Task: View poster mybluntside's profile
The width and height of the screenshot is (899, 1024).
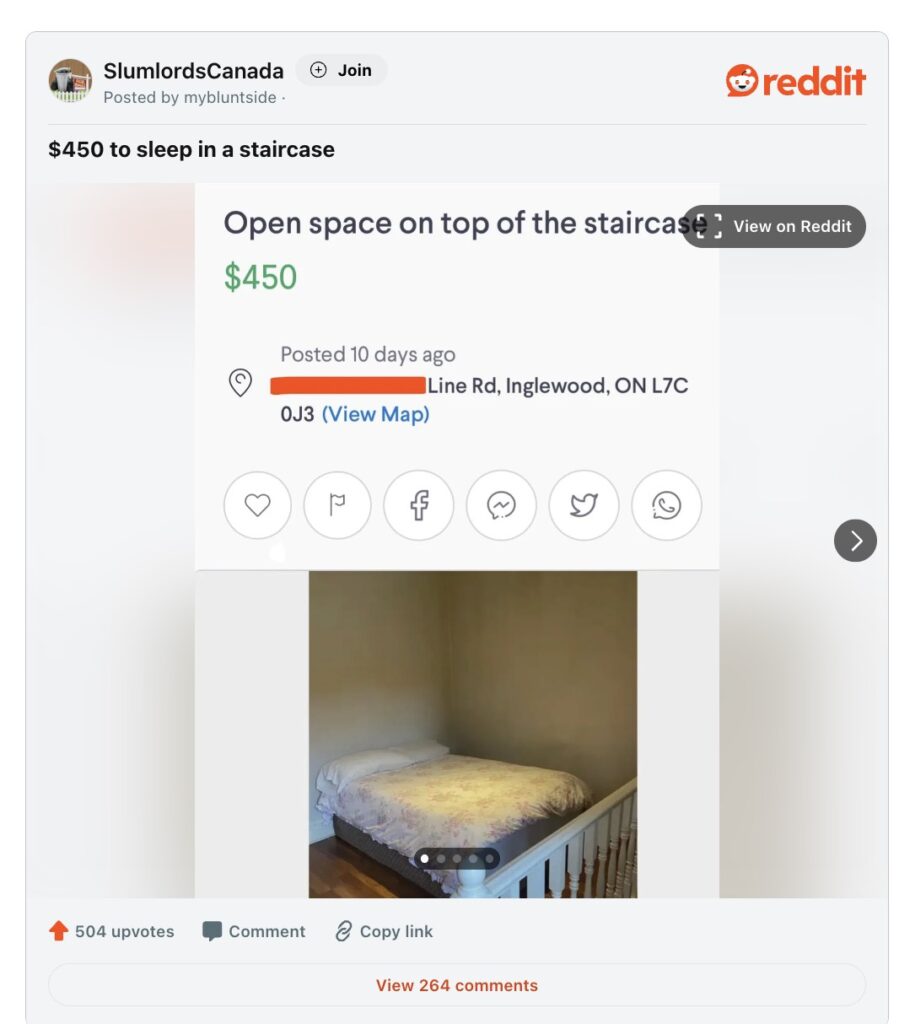Action: coord(230,98)
